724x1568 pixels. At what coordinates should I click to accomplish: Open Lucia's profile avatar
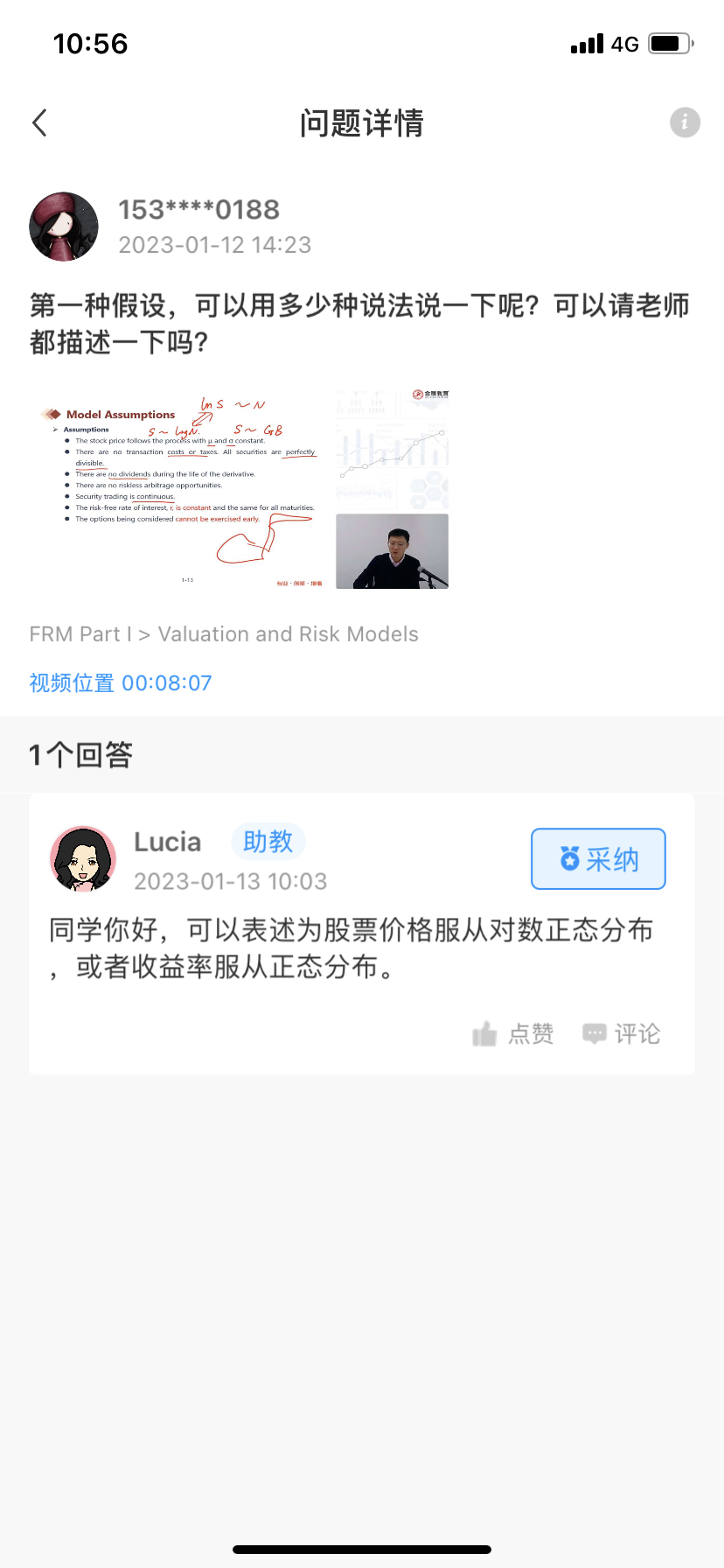point(83,859)
